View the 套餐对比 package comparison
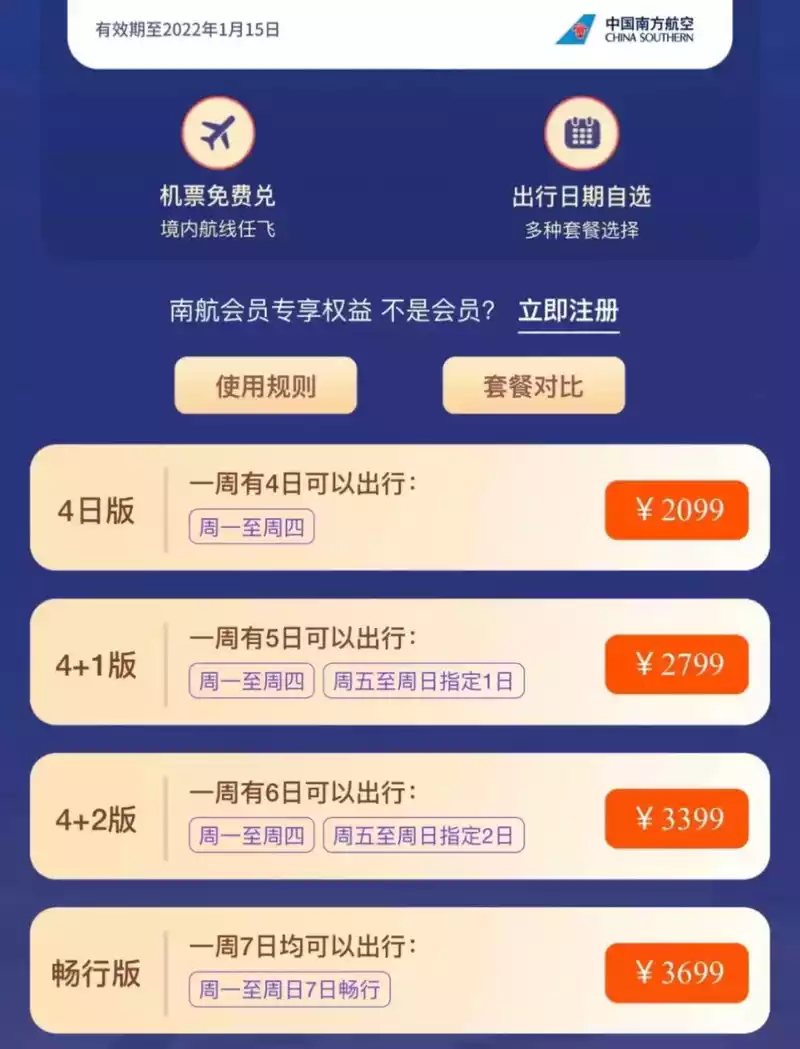This screenshot has height=1049, width=800. [x=533, y=386]
